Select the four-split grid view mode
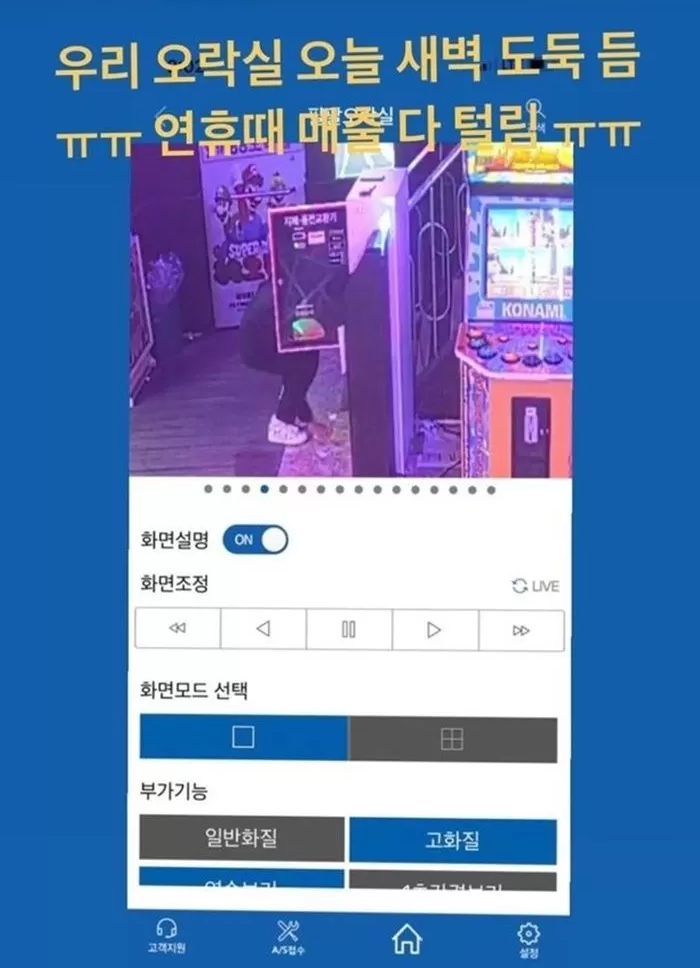This screenshot has width=700, height=968. click(452, 739)
